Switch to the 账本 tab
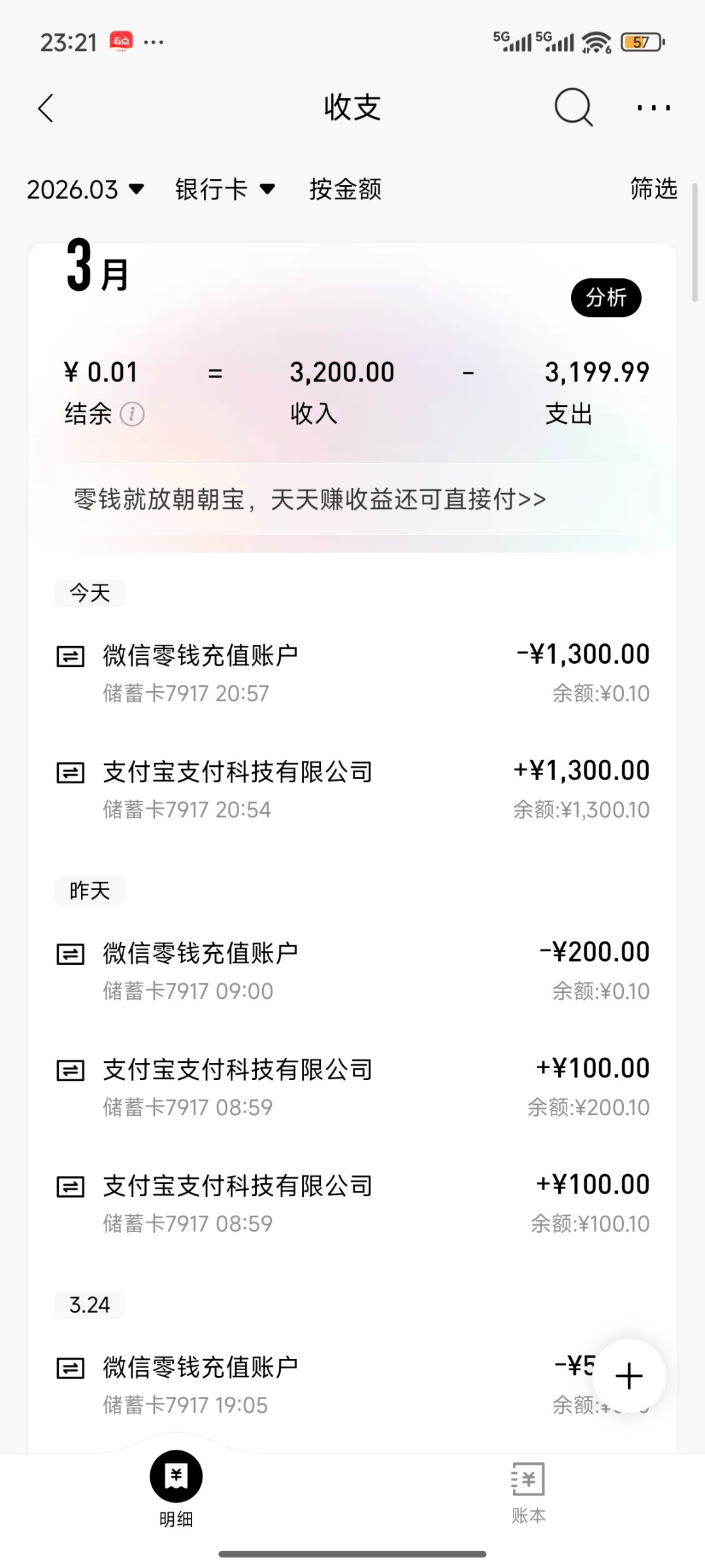 [x=528, y=1490]
